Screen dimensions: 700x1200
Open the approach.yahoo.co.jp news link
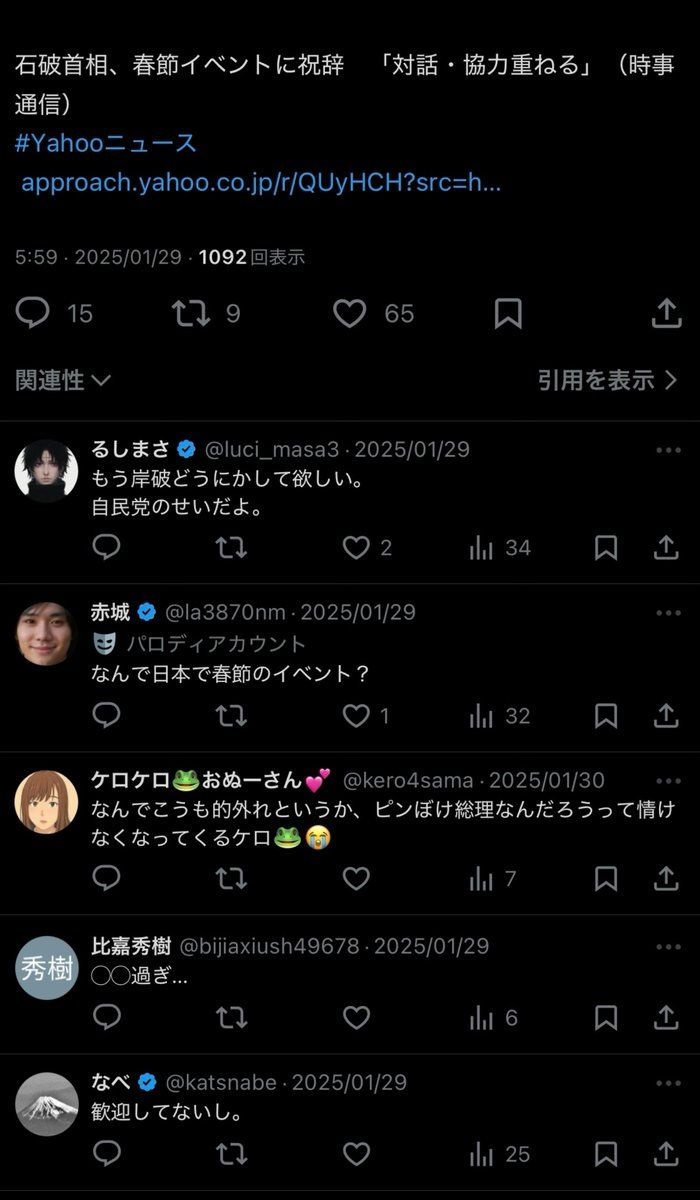[260, 184]
